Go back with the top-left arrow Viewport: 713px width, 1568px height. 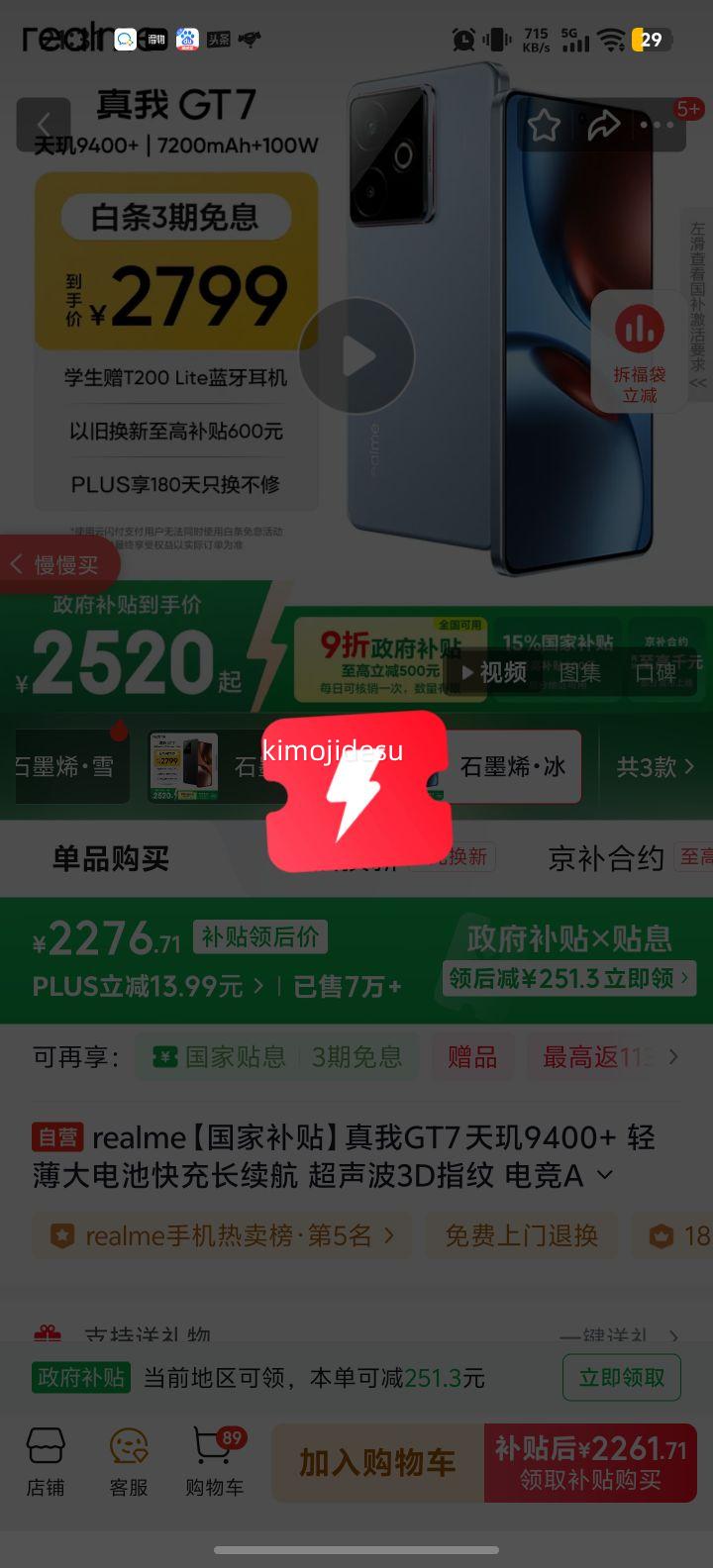click(x=46, y=125)
